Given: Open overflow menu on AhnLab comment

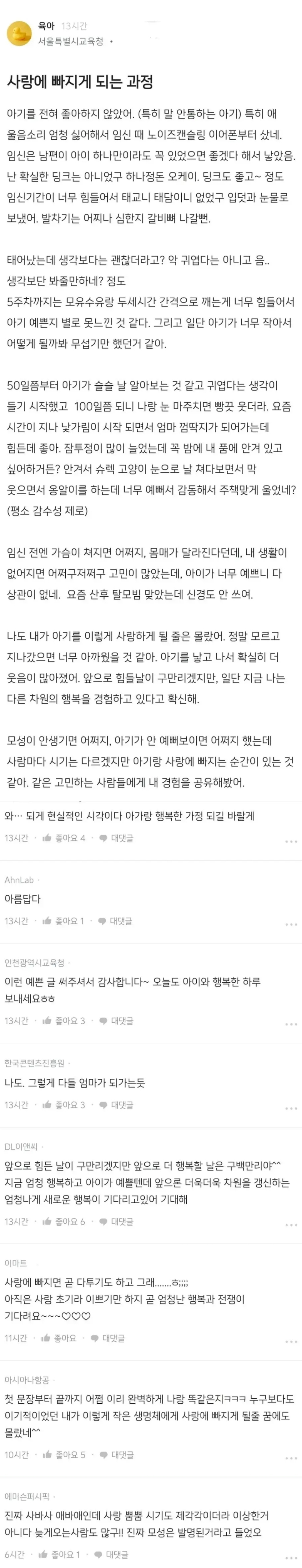Looking at the screenshot, I should tap(291, 924).
